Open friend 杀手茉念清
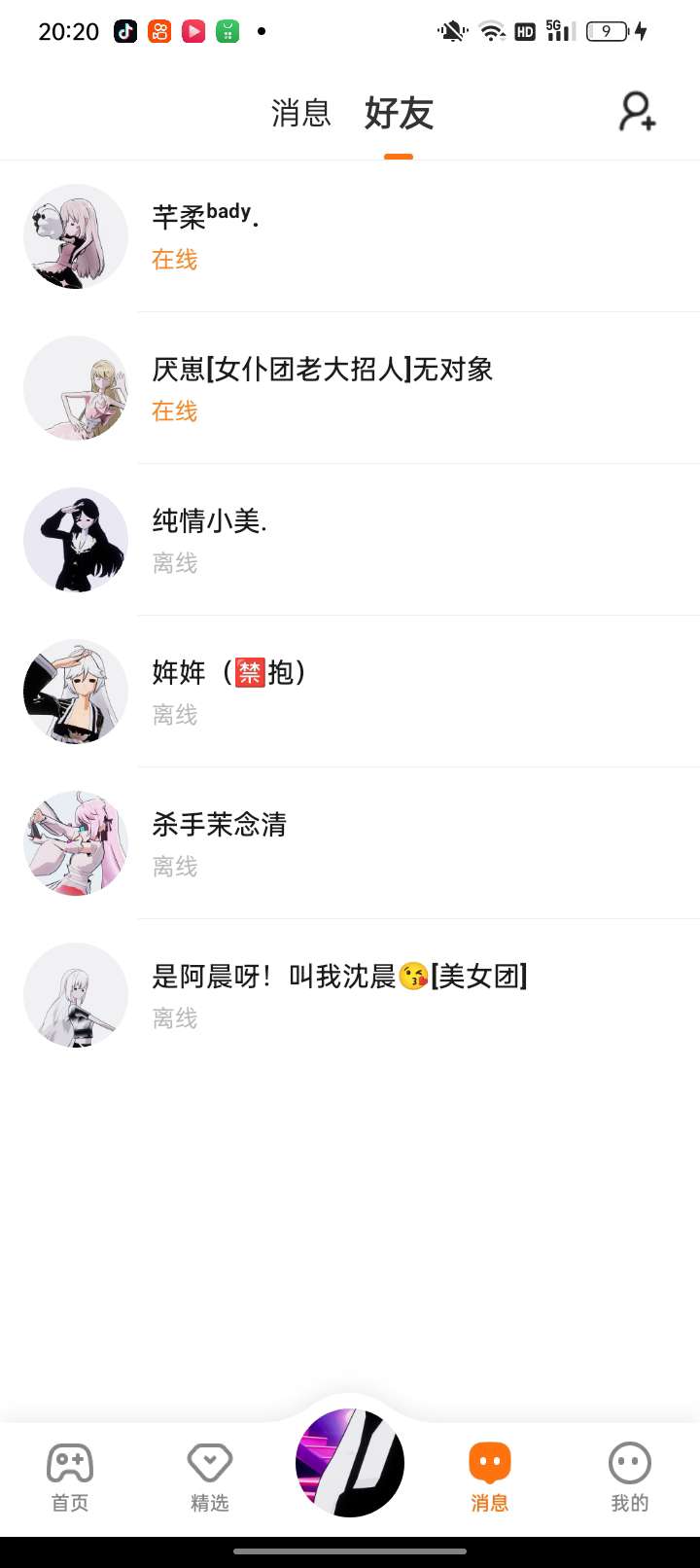This screenshot has width=700, height=1568. 350,843
